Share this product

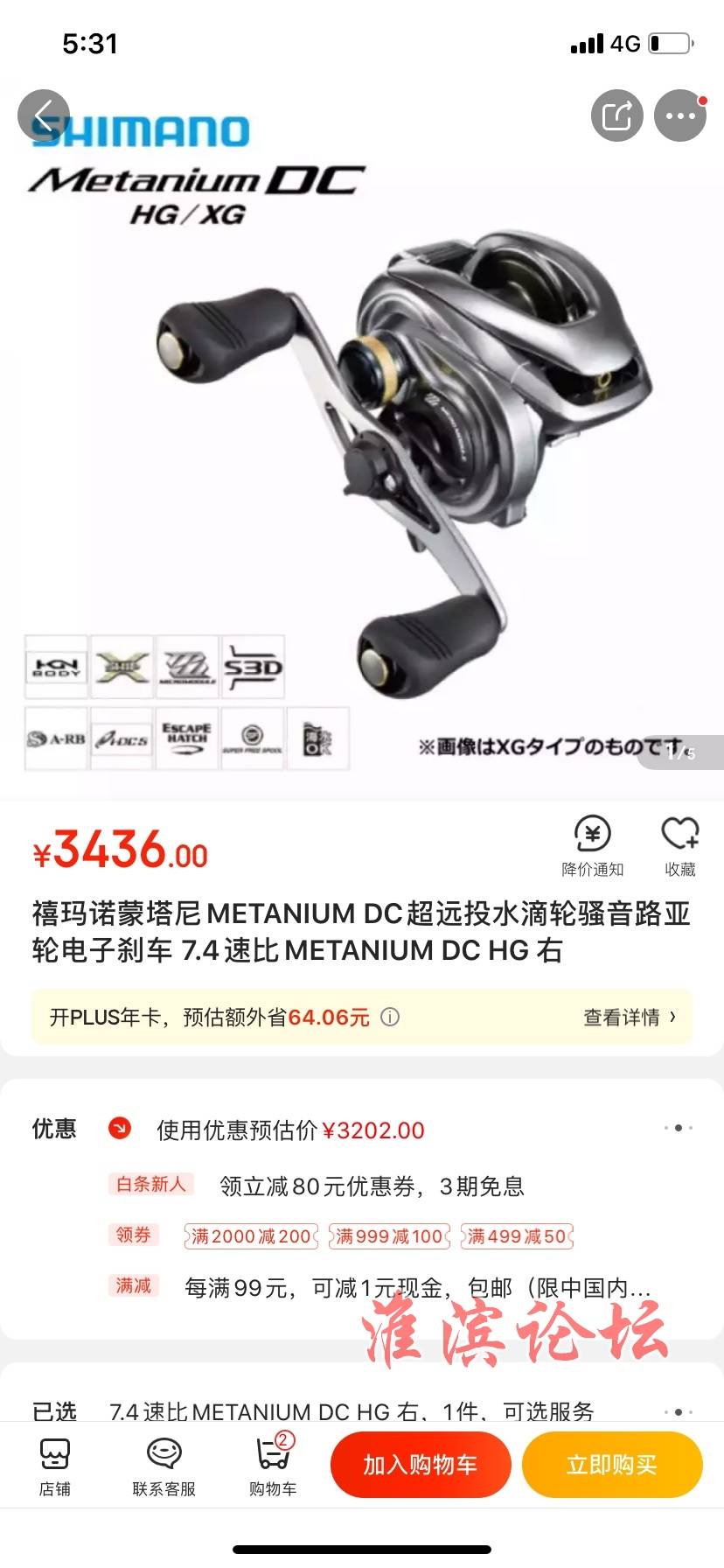(616, 115)
